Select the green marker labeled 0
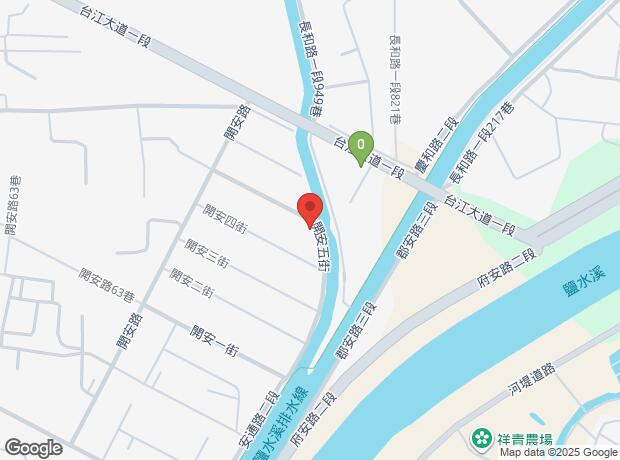The width and height of the screenshot is (620, 460). [x=361, y=148]
